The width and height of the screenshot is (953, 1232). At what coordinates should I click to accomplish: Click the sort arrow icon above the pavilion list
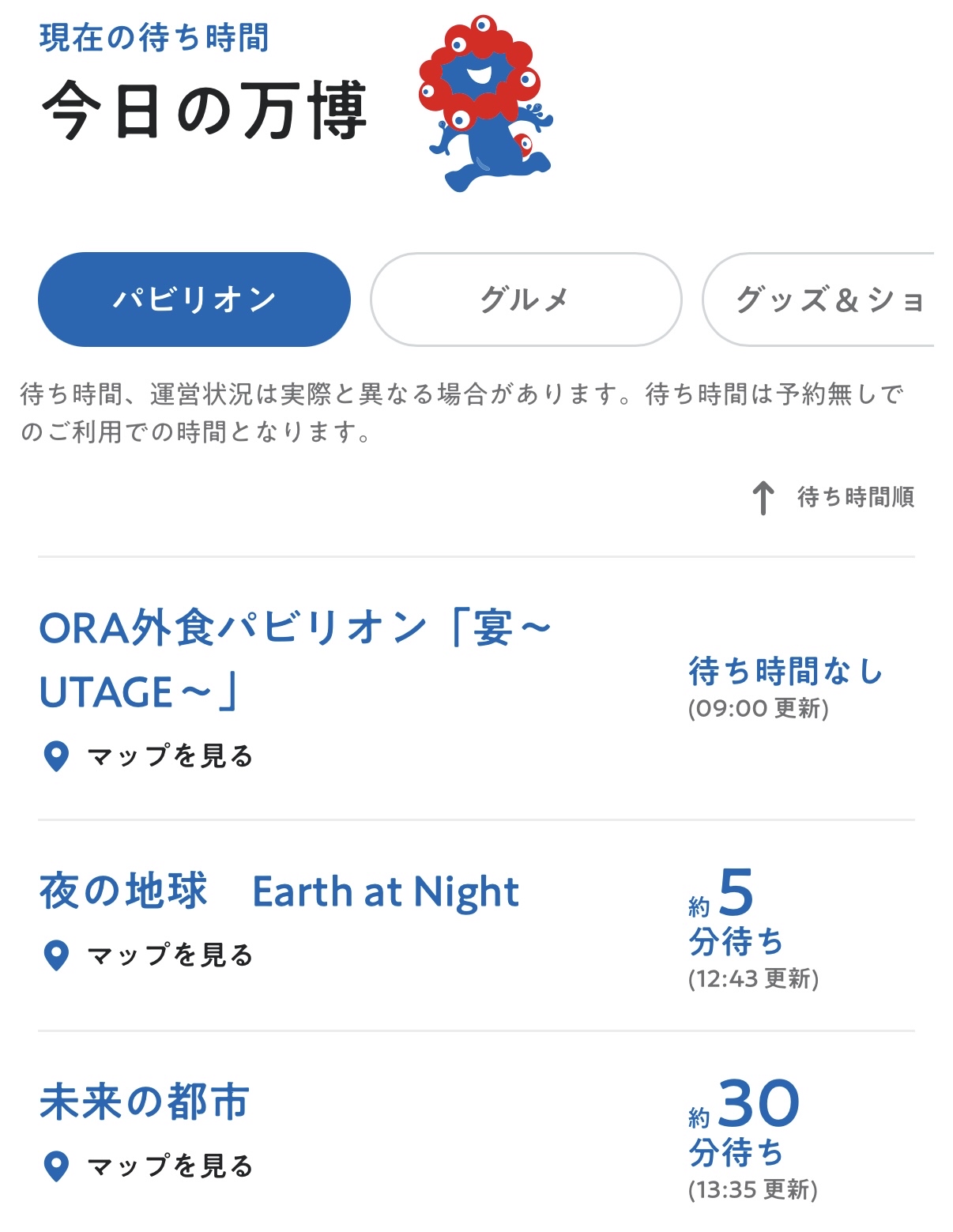point(763,499)
